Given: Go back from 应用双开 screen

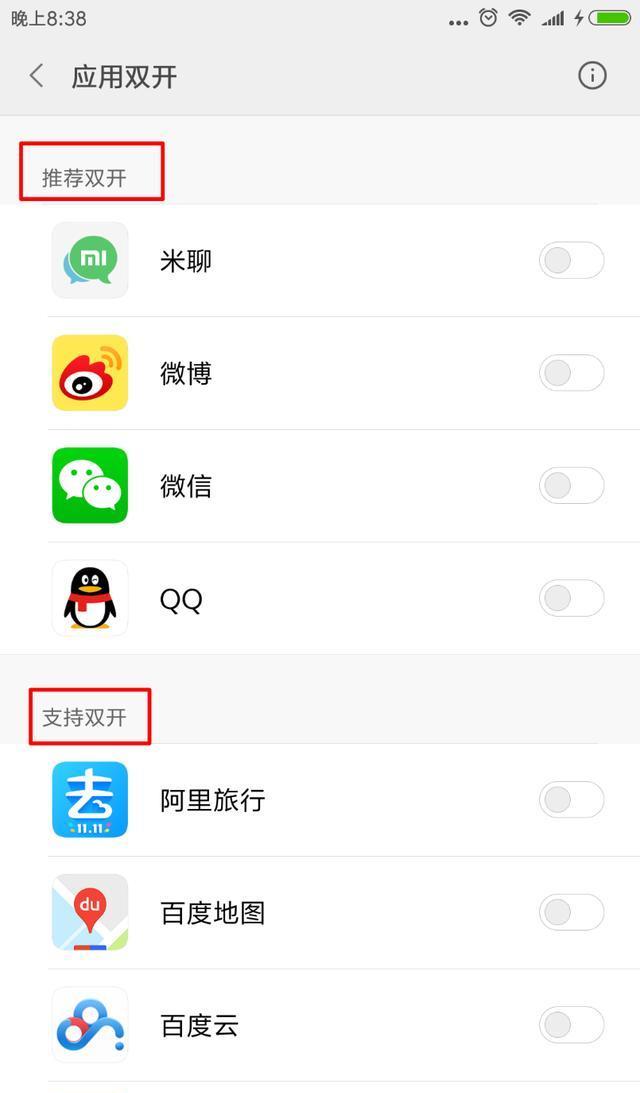Looking at the screenshot, I should tap(37, 76).
